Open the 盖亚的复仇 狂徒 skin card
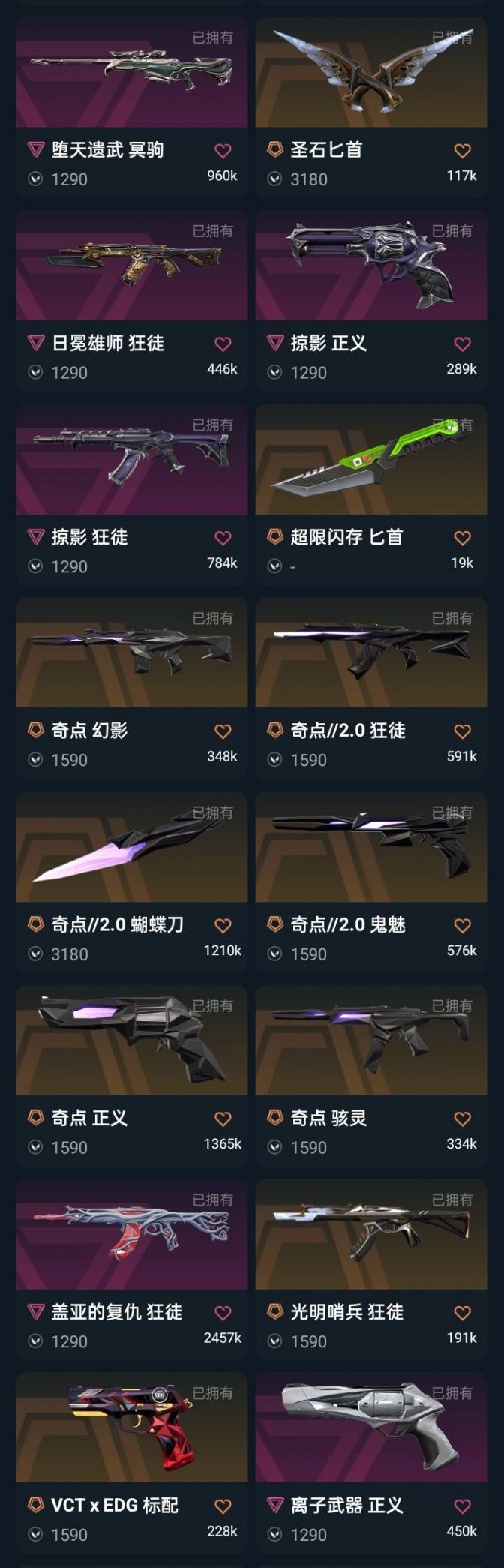The width and height of the screenshot is (504, 1568). (131, 1235)
